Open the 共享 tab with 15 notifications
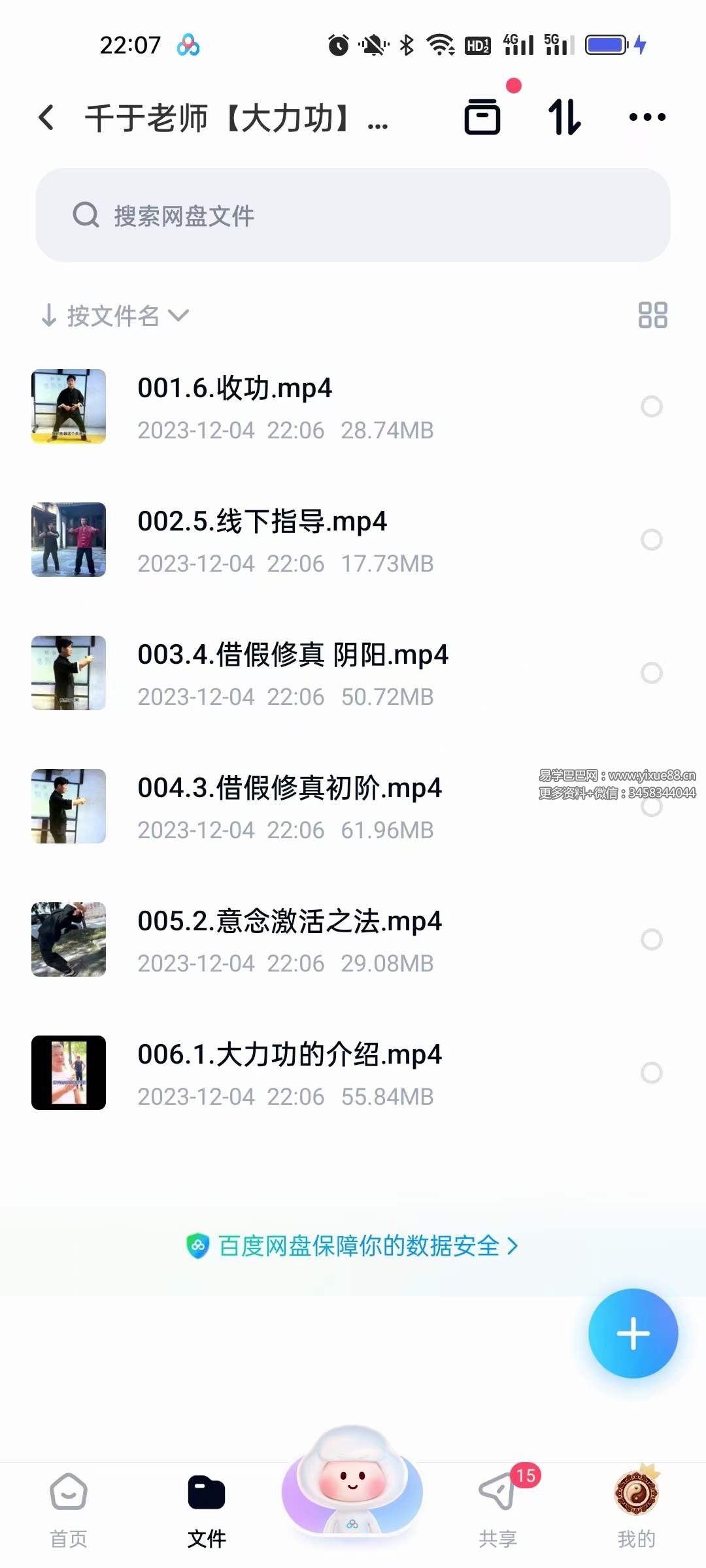 (x=499, y=1509)
